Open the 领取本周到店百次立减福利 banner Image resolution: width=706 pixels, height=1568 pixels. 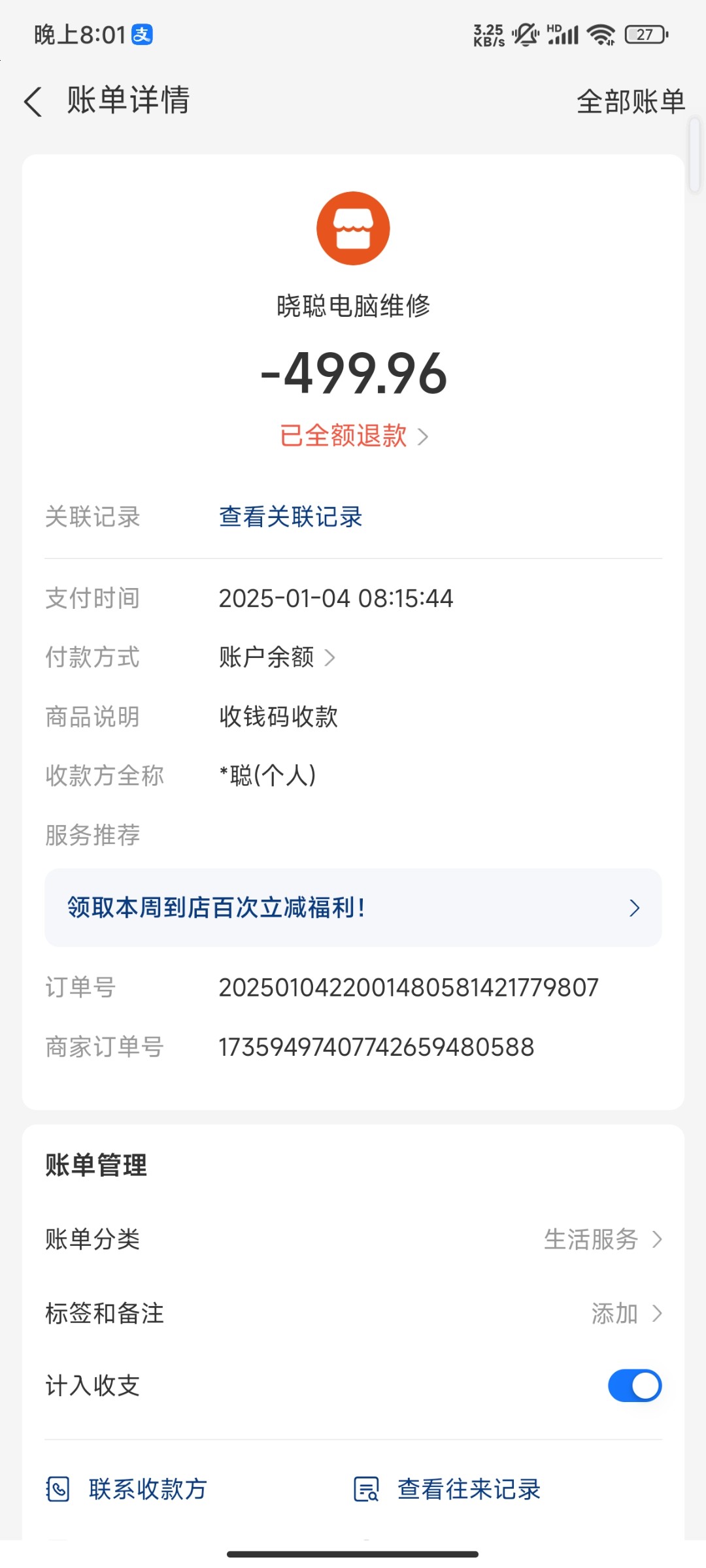coord(353,907)
